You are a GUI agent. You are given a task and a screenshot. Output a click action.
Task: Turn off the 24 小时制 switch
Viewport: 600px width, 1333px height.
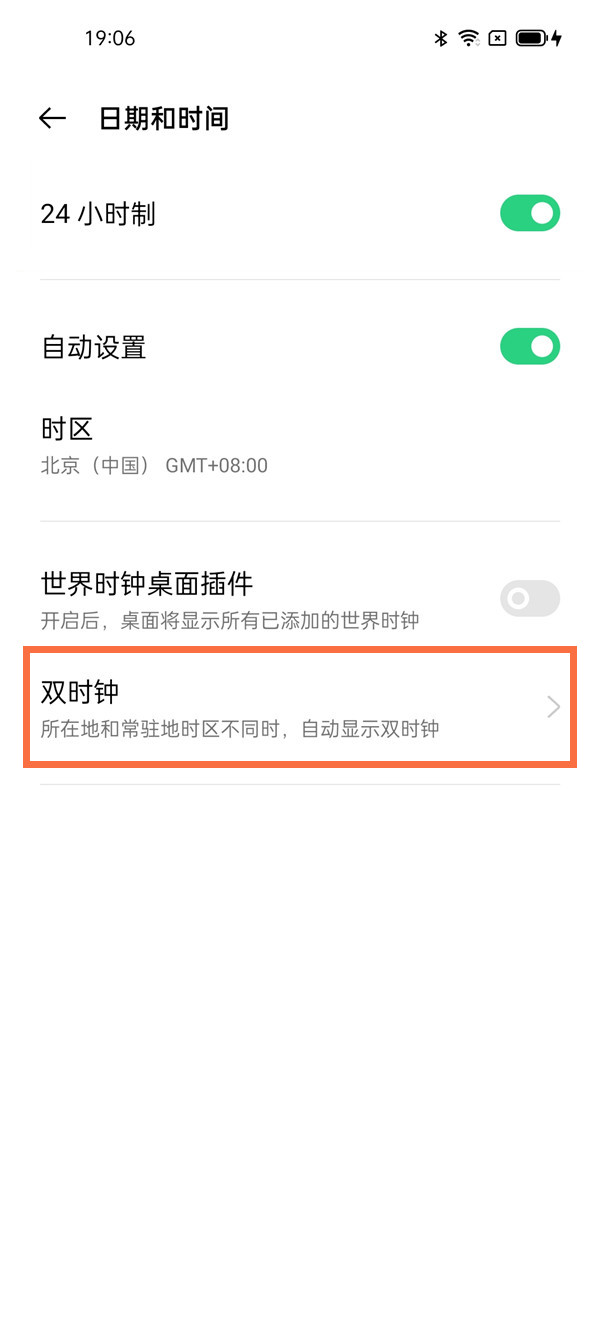click(x=529, y=214)
